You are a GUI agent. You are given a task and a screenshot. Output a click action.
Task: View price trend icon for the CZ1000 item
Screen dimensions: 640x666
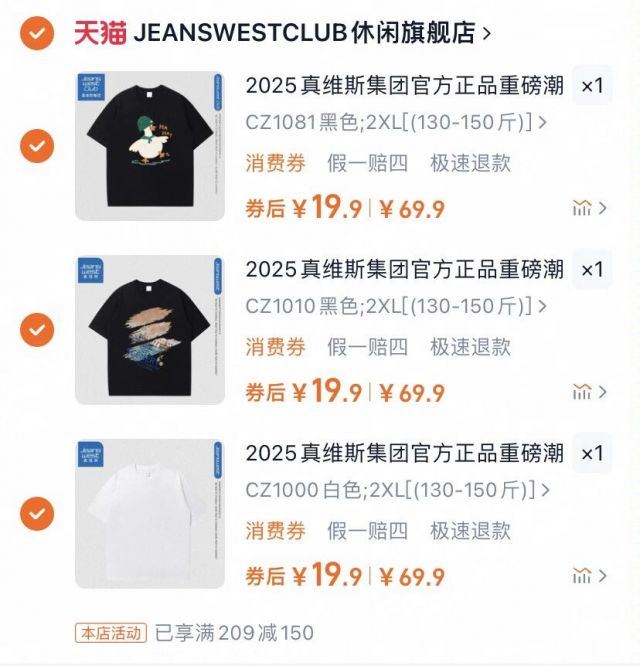pyautogui.click(x=588, y=575)
